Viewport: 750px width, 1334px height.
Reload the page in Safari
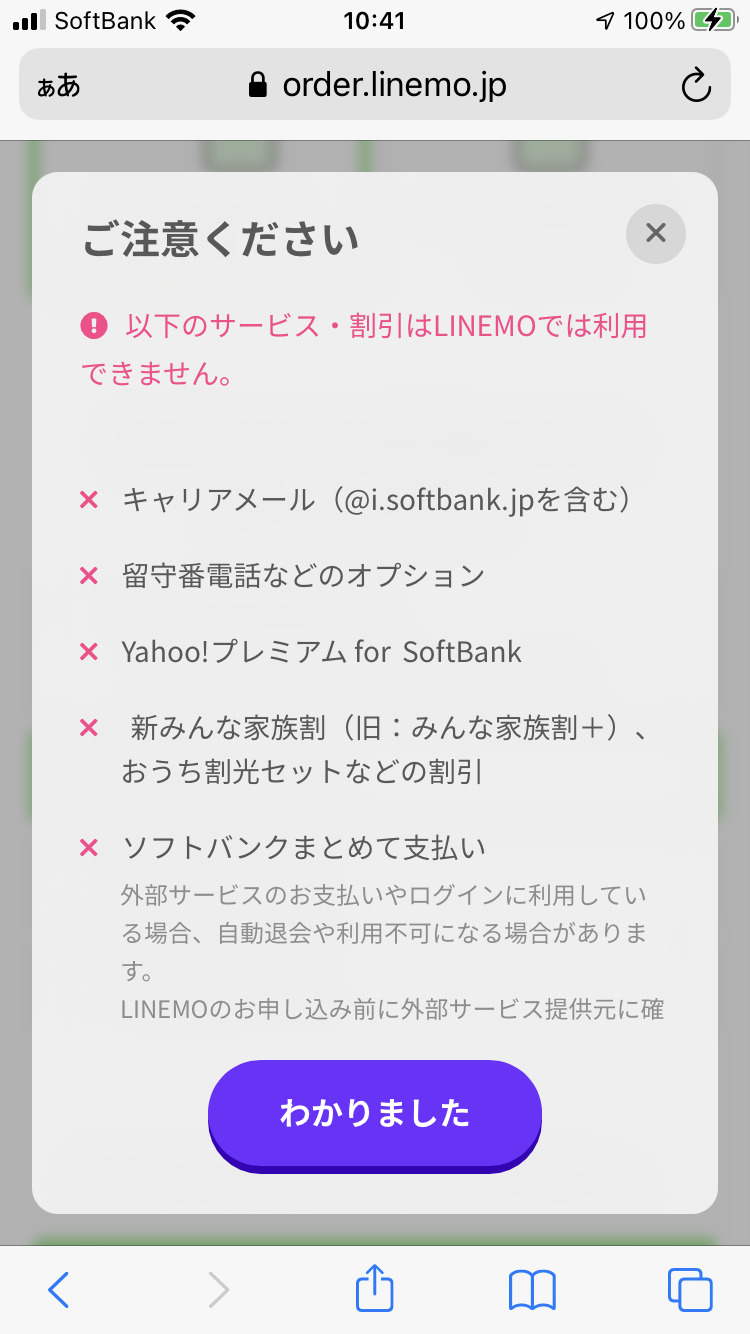pos(695,86)
